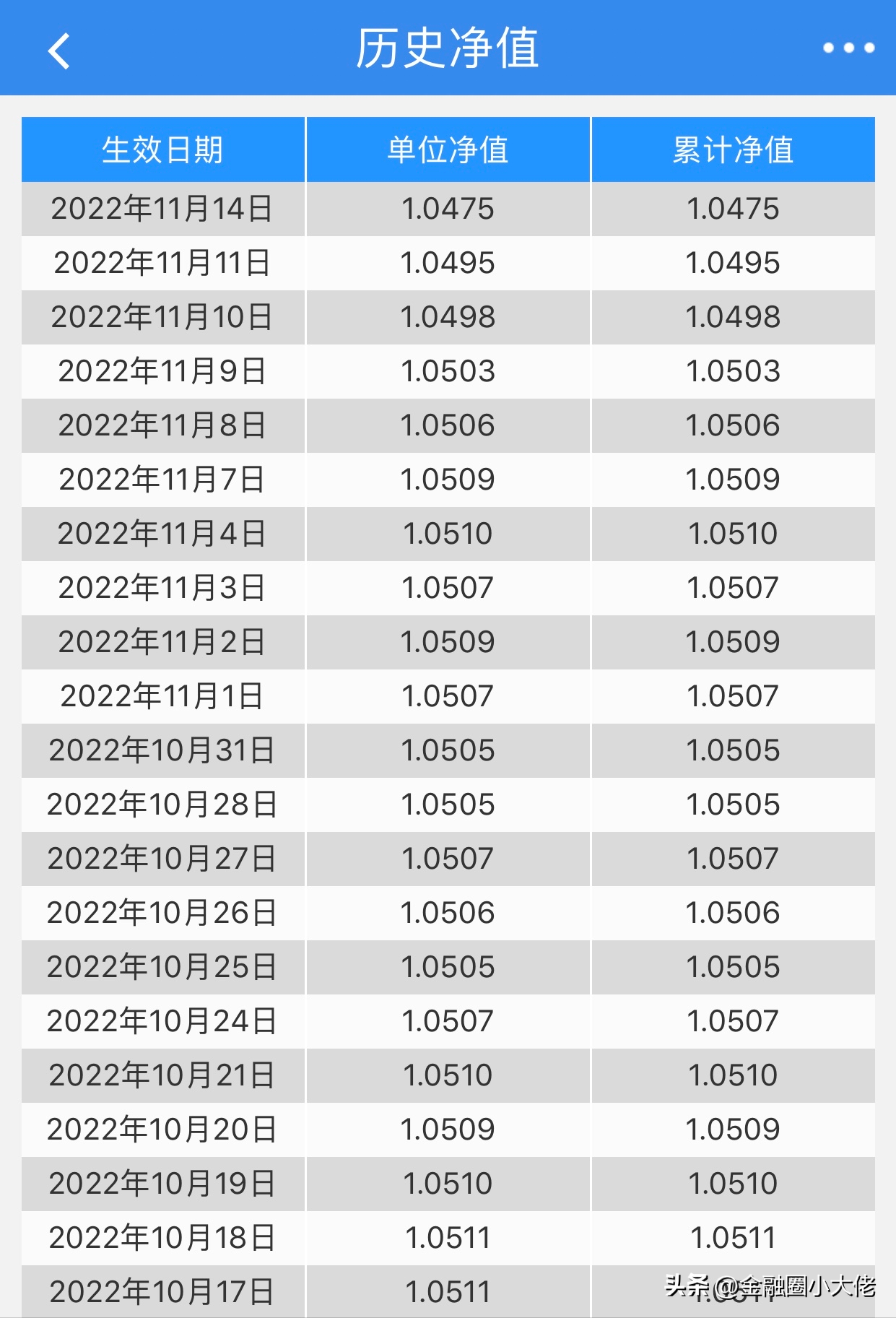Select the 2022年11月7日 entry
Image resolution: width=896 pixels, height=1318 pixels.
164,479
